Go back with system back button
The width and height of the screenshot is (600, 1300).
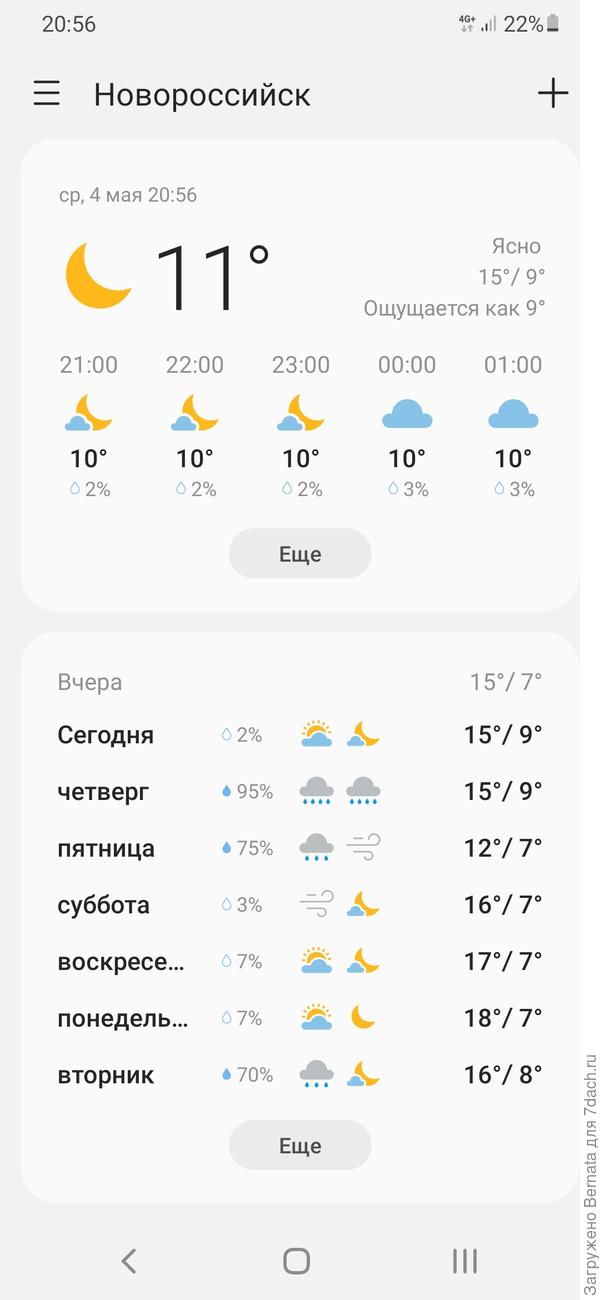(129, 1261)
